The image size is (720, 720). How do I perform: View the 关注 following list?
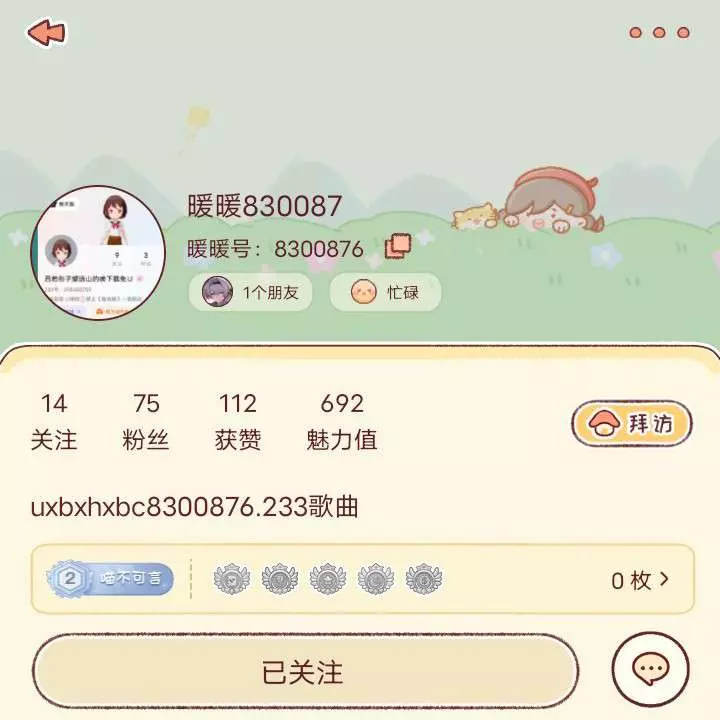point(54,421)
